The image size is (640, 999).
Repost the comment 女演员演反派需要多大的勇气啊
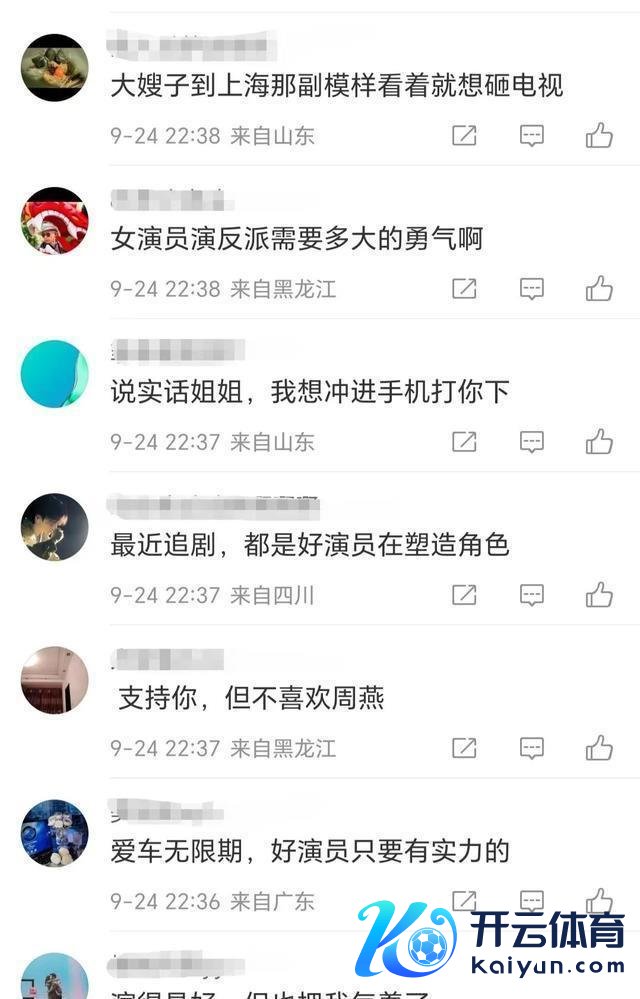464,289
